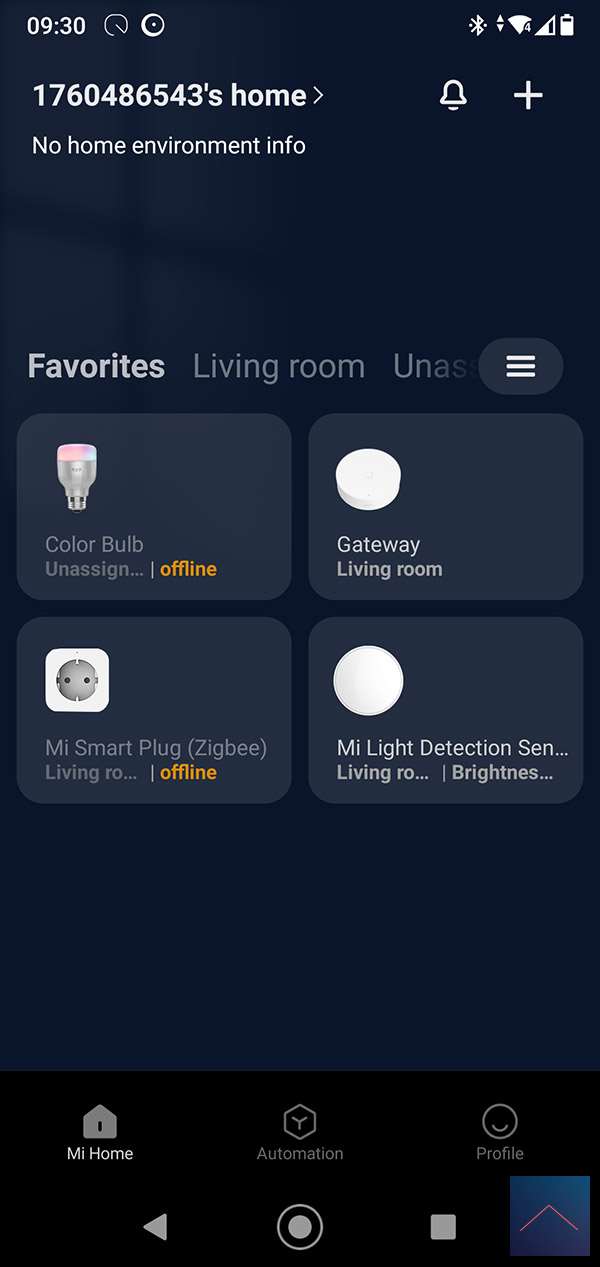
Task: Show recent apps with the square button
Action: (442, 1227)
